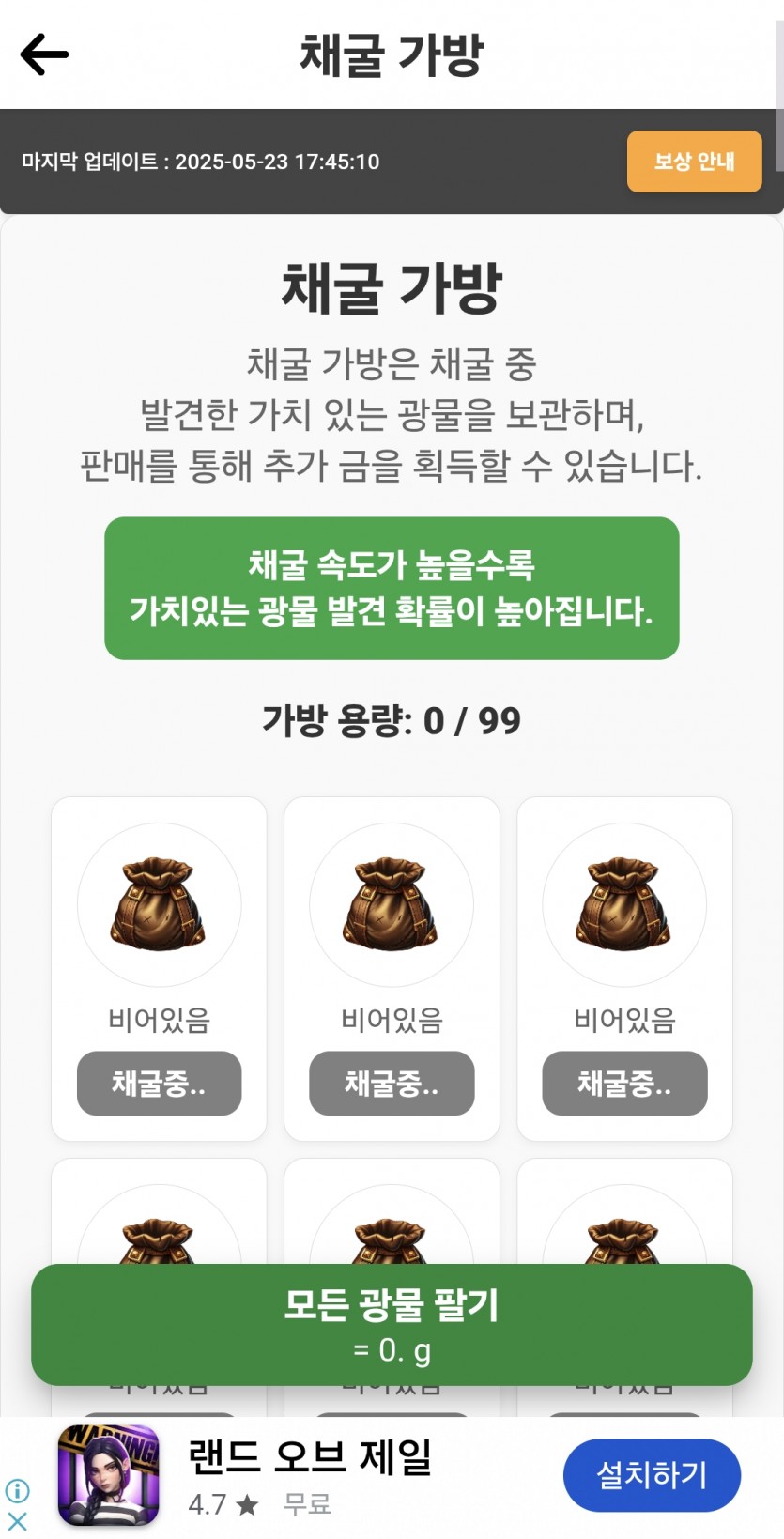Go back with the arrow icon
This screenshot has height=1539, width=784.
click(44, 54)
